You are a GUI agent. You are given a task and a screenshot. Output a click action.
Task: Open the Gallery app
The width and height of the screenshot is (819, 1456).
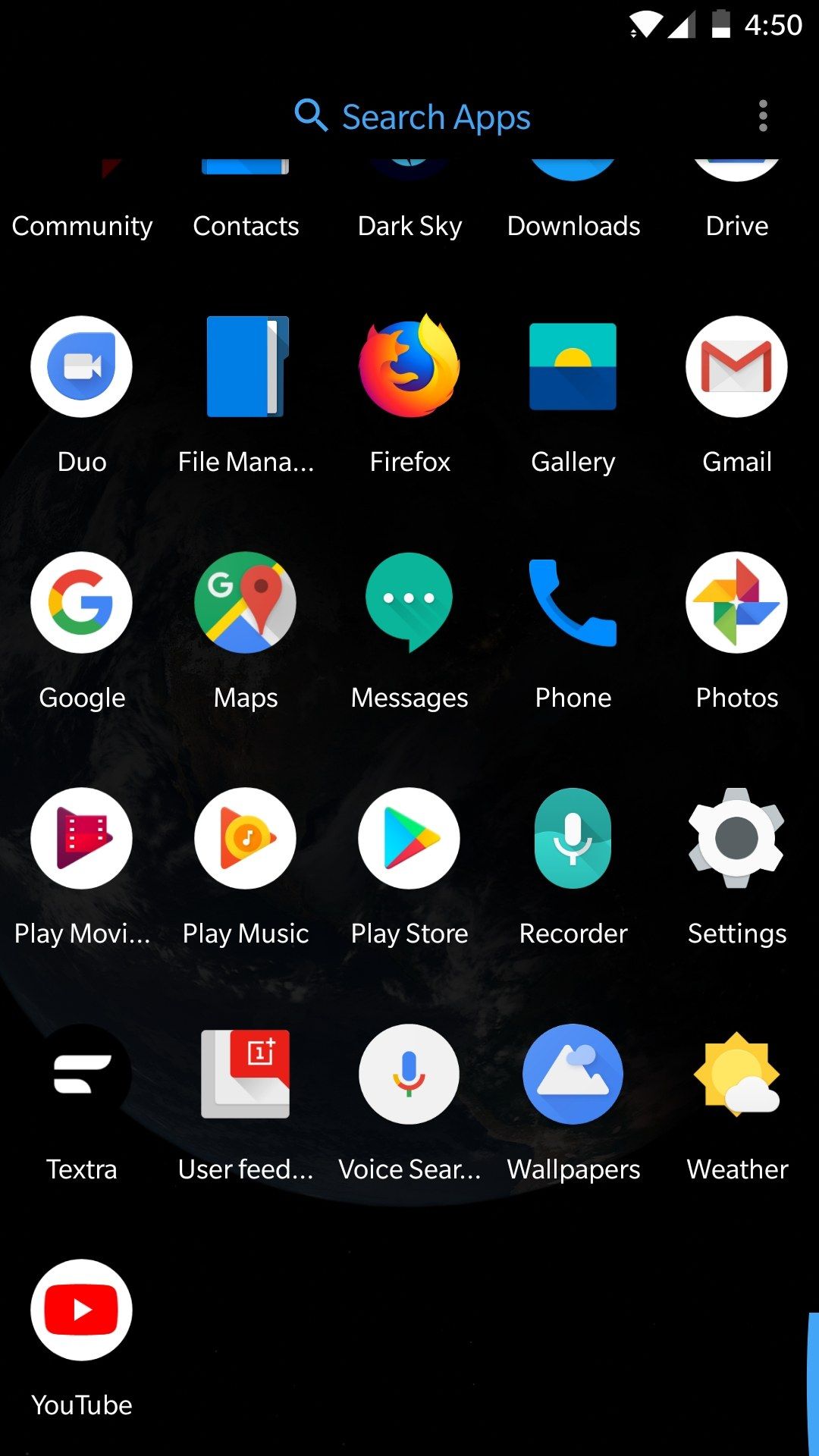(573, 366)
